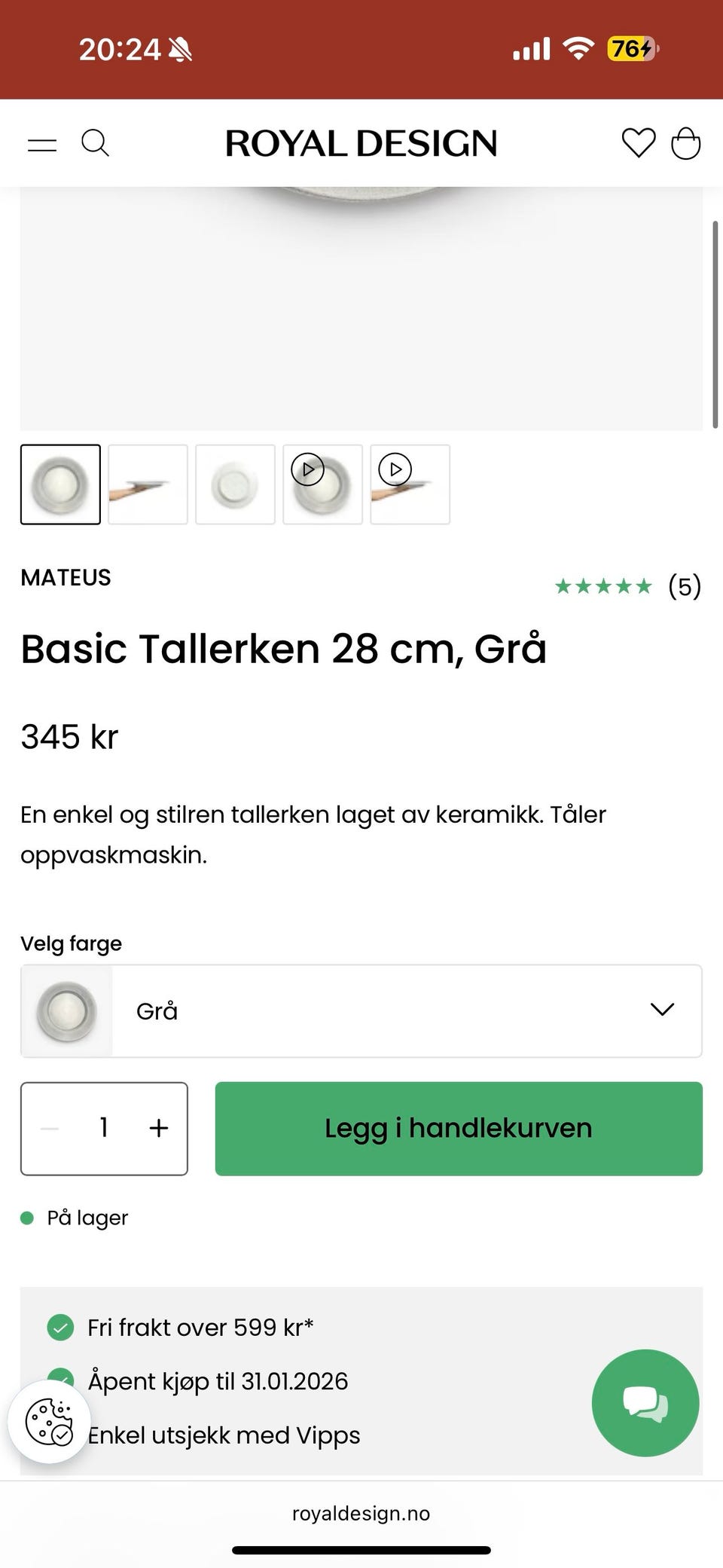Select the first plate thumbnail
Screen dimensions: 723x1568
[60, 484]
